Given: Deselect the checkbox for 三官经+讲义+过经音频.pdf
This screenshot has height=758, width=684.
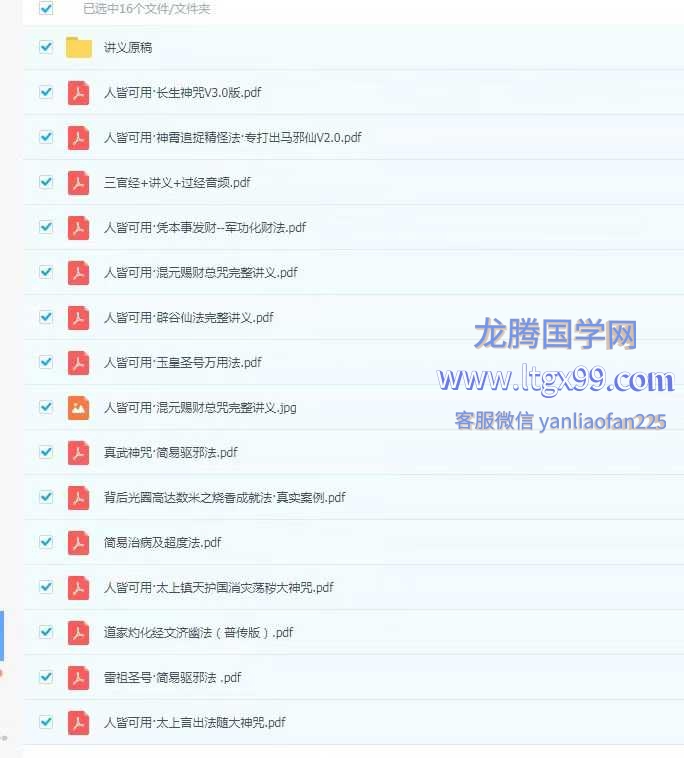Looking at the screenshot, I should click(46, 182).
